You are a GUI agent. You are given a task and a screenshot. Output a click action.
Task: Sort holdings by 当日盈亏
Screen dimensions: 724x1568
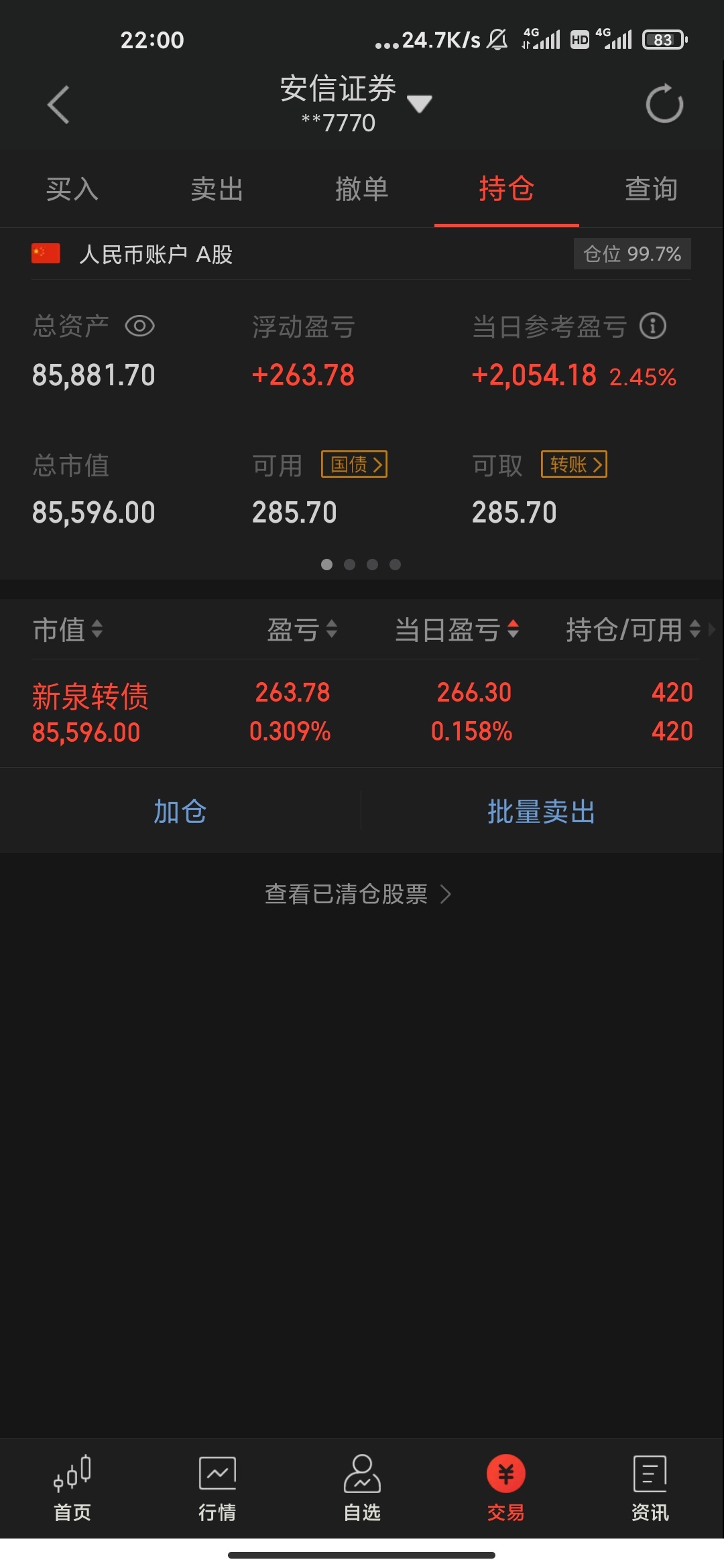pyautogui.click(x=457, y=630)
